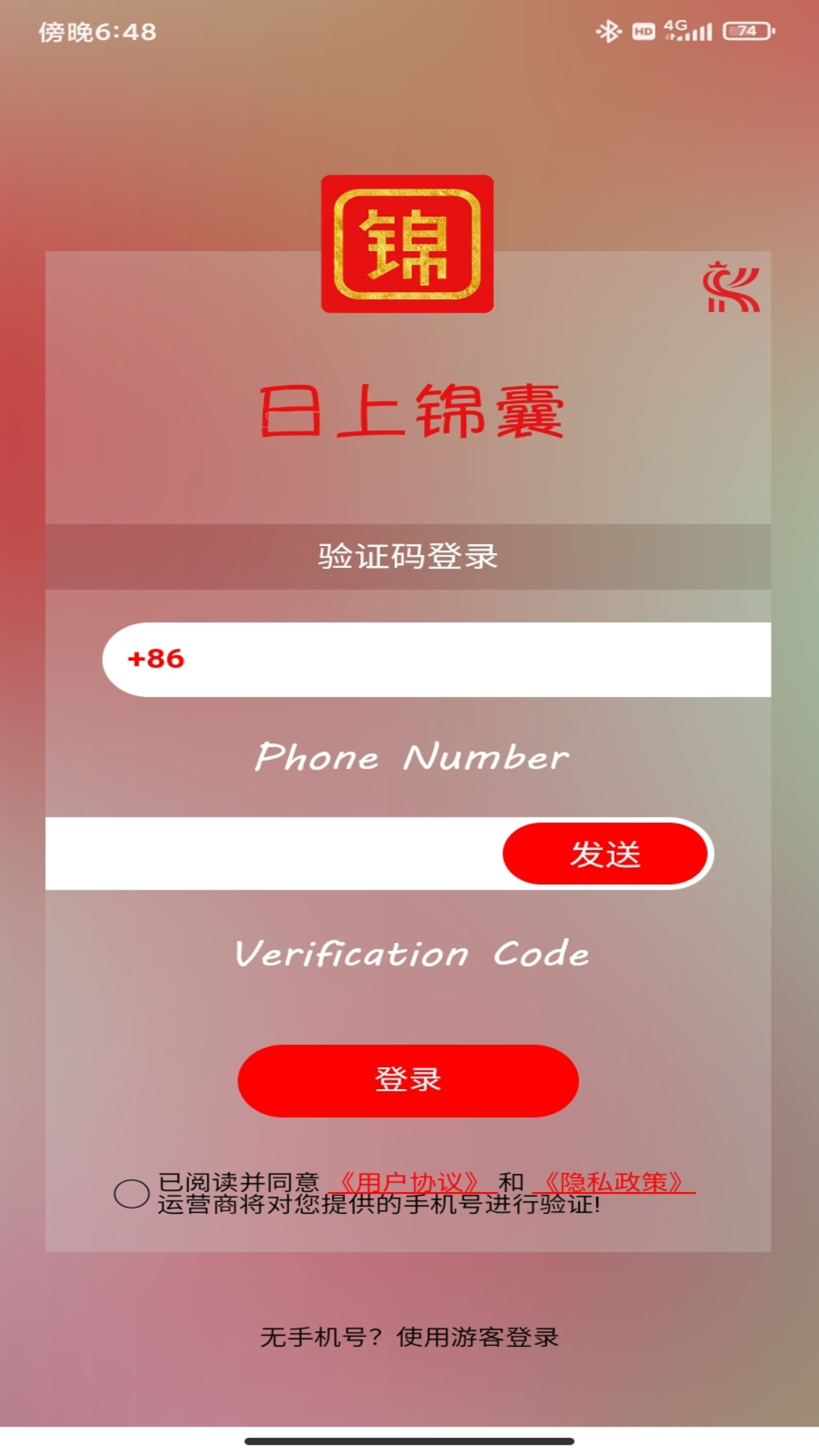819x1456 pixels.
Task: Tap 发送 to send the verification code
Action: pyautogui.click(x=605, y=854)
